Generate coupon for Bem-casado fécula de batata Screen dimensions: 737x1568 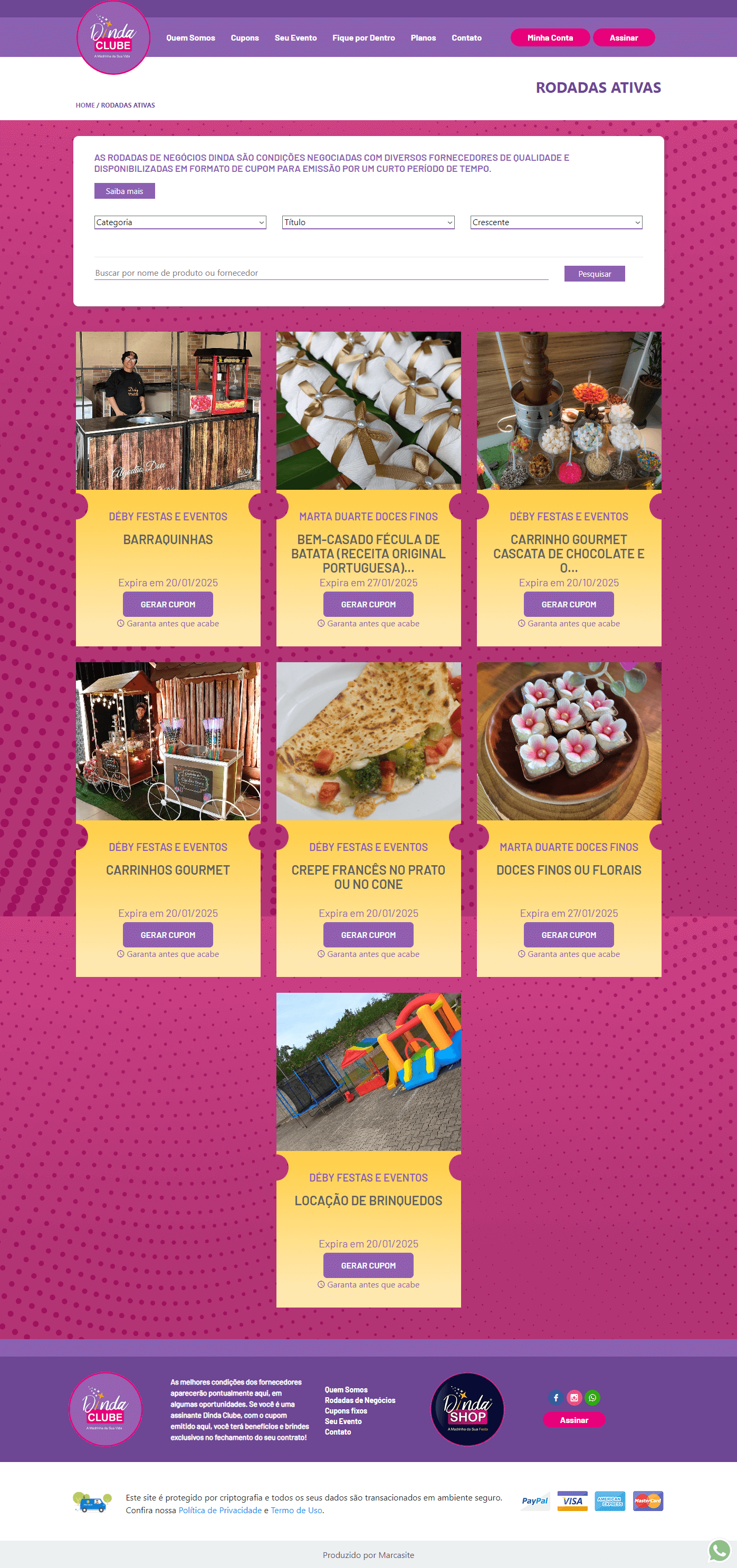coord(368,604)
